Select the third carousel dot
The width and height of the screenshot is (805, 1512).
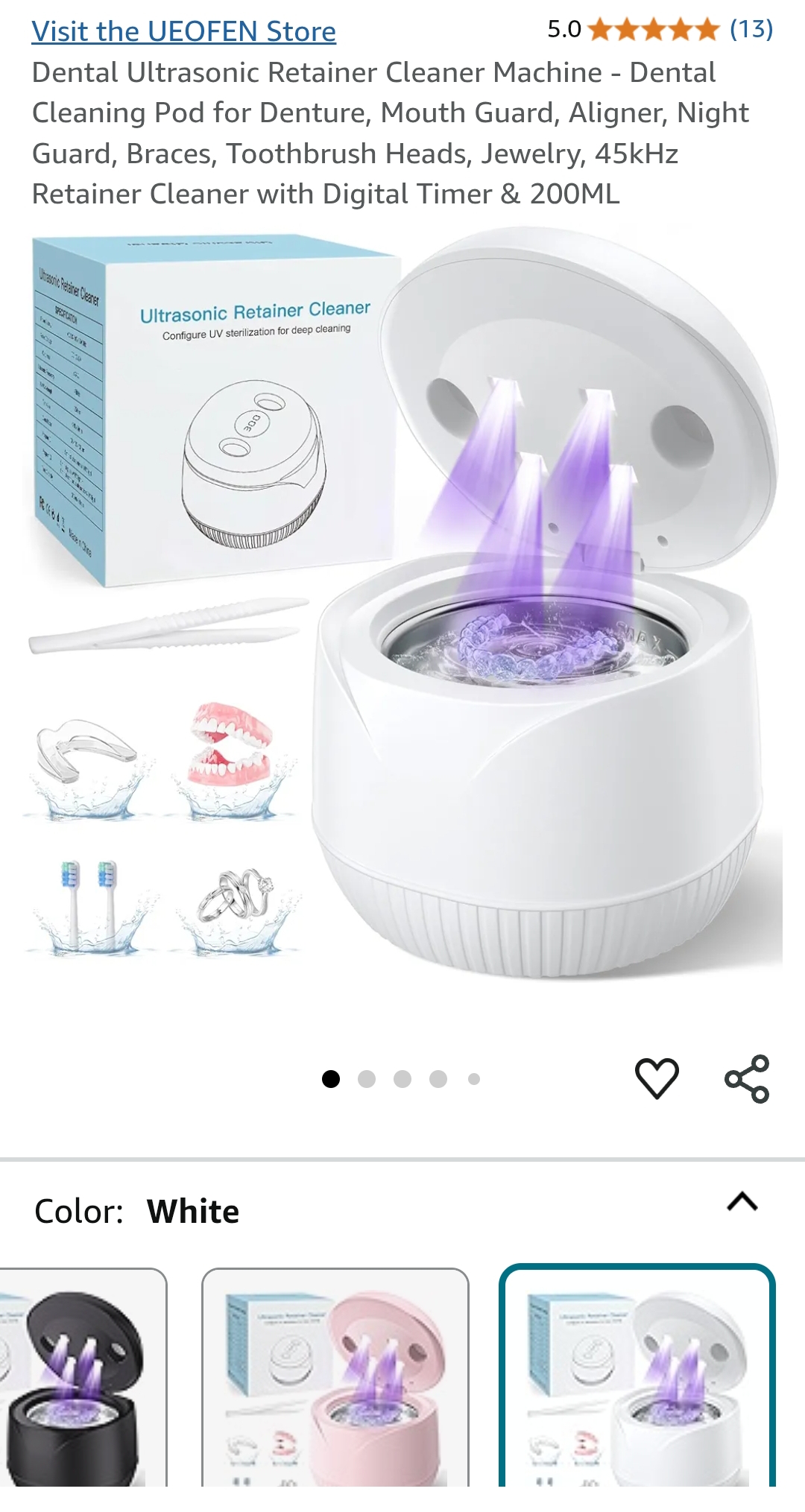[401, 1078]
